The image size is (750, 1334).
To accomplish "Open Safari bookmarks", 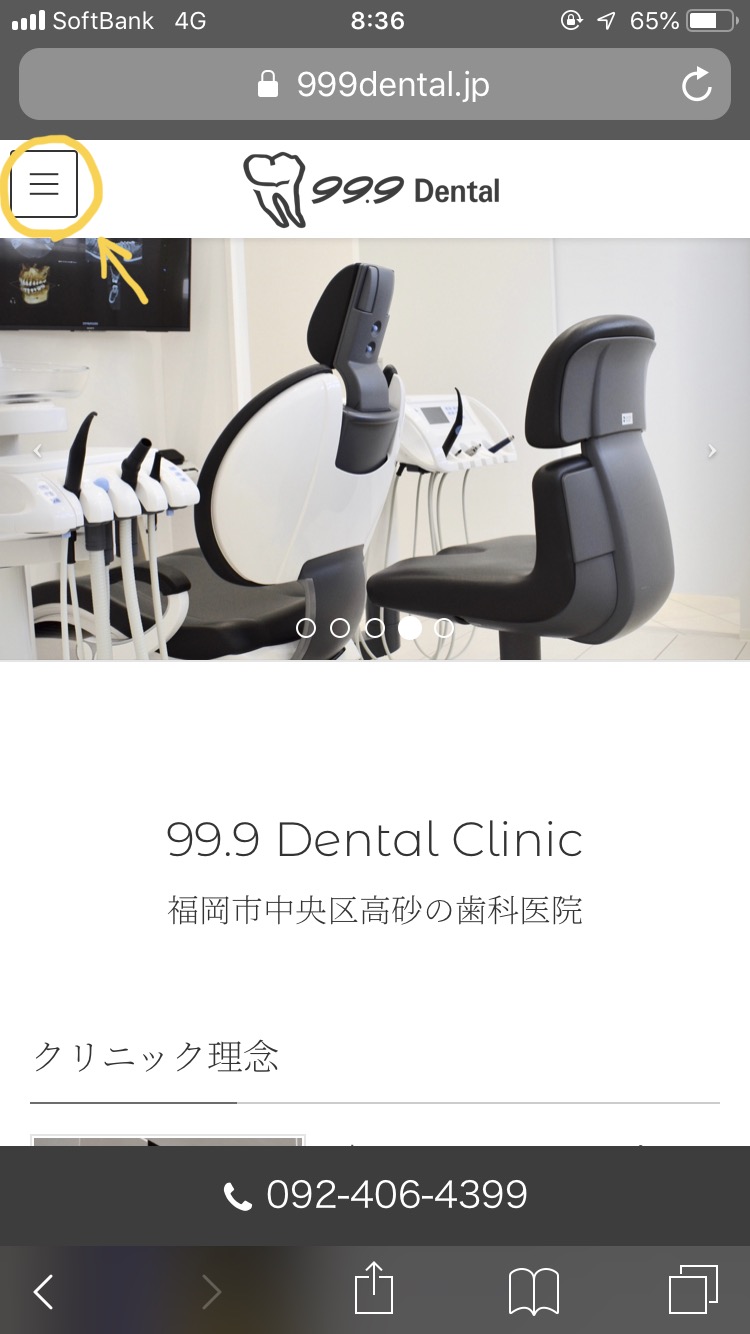I will (534, 1292).
